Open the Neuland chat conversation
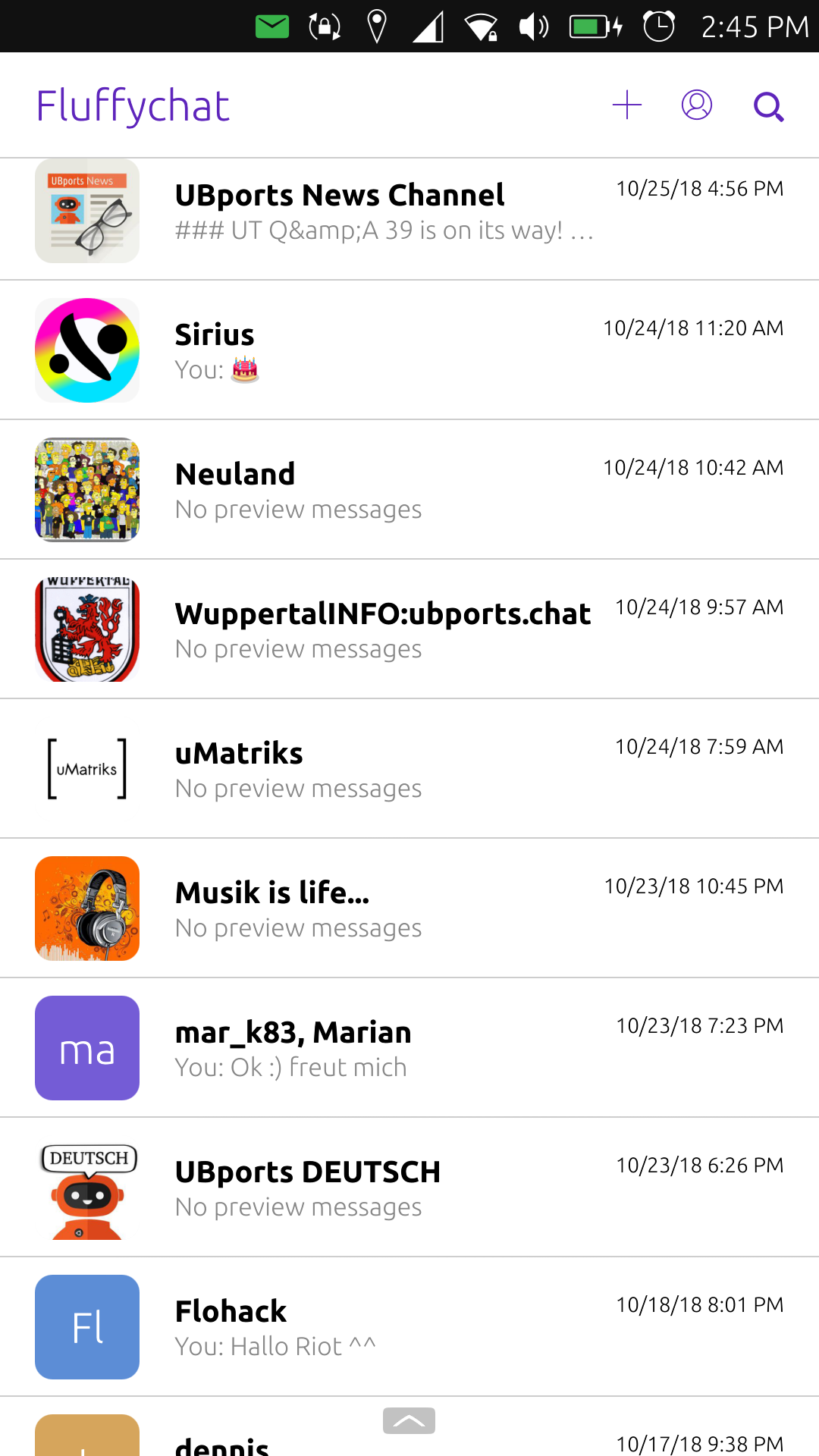819x1456 pixels. pyautogui.click(x=379, y=489)
